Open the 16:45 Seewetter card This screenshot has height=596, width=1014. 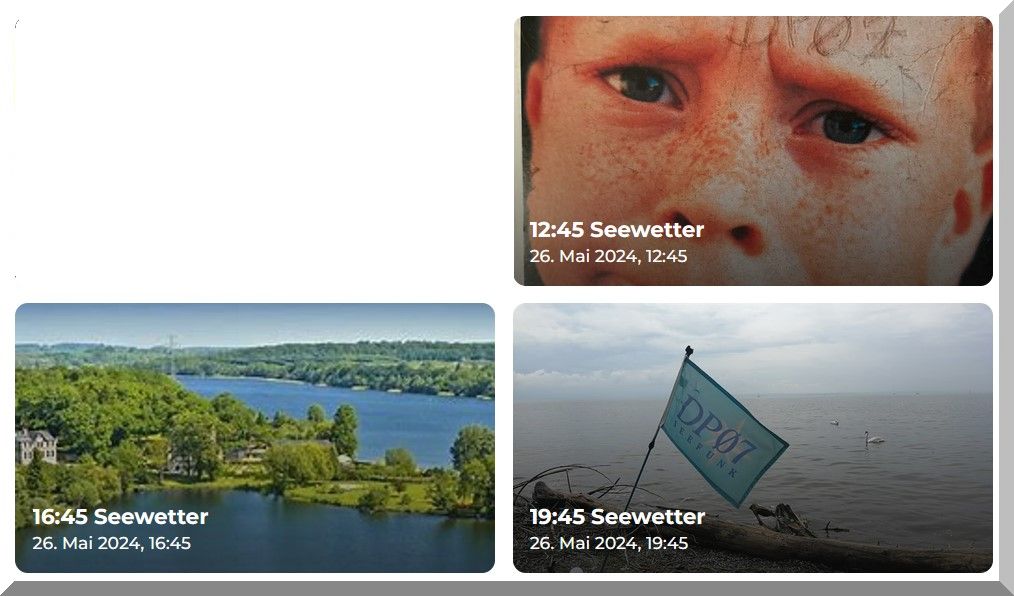coord(255,438)
